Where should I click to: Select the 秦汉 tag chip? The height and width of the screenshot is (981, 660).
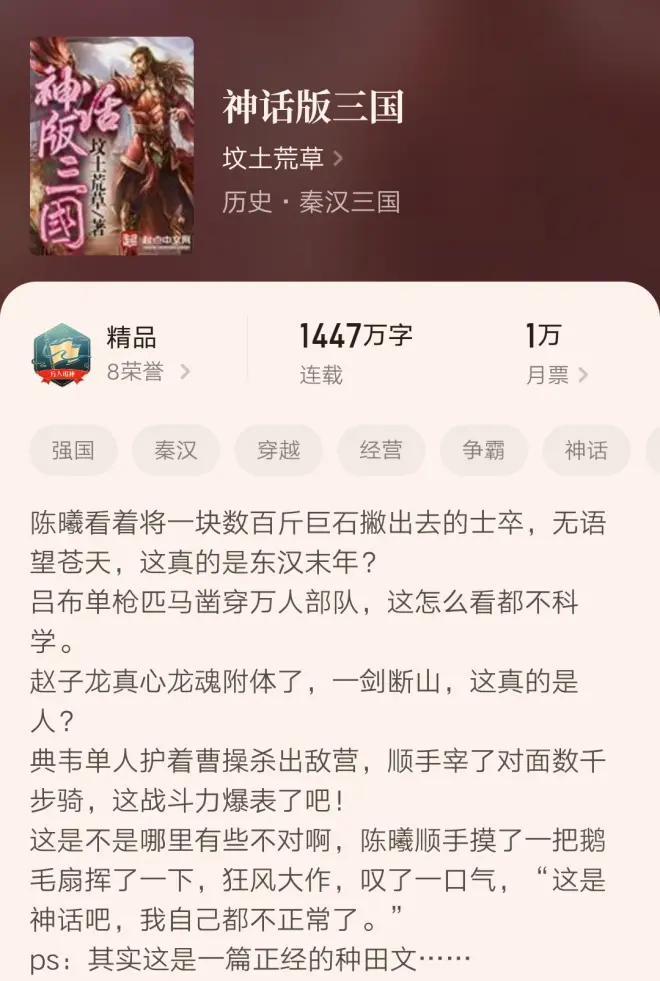[176, 450]
